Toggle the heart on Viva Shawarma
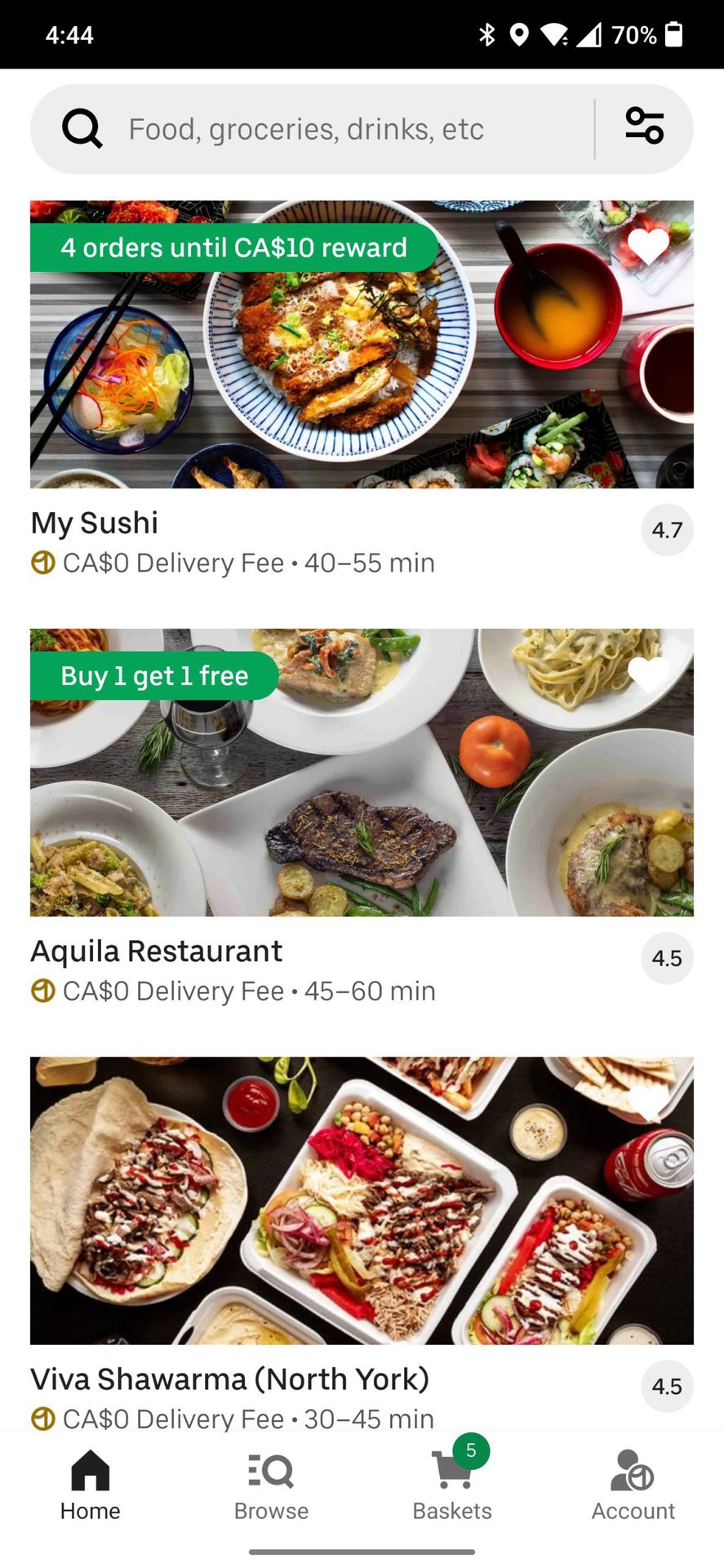Screen dimensions: 724x1568 pyautogui.click(x=648, y=1102)
